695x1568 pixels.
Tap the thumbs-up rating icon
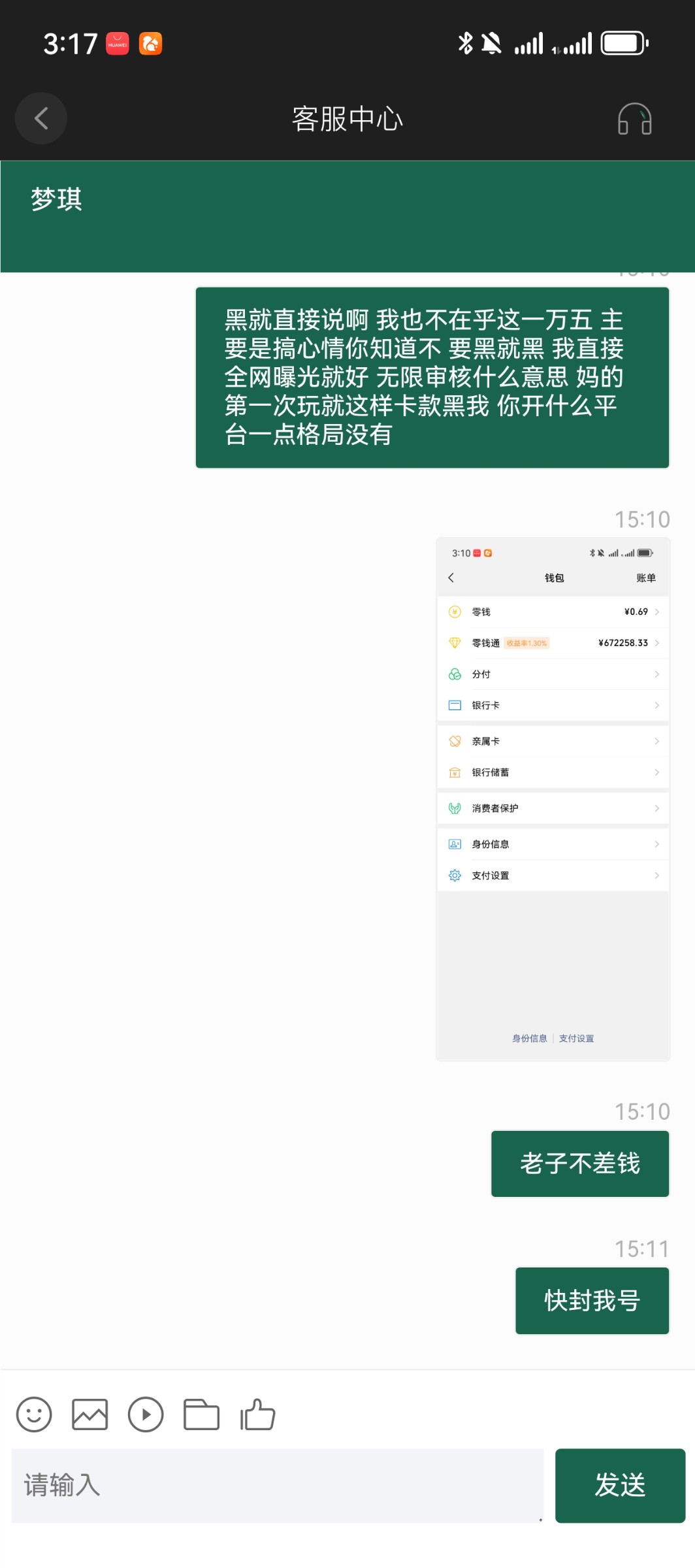(257, 1414)
